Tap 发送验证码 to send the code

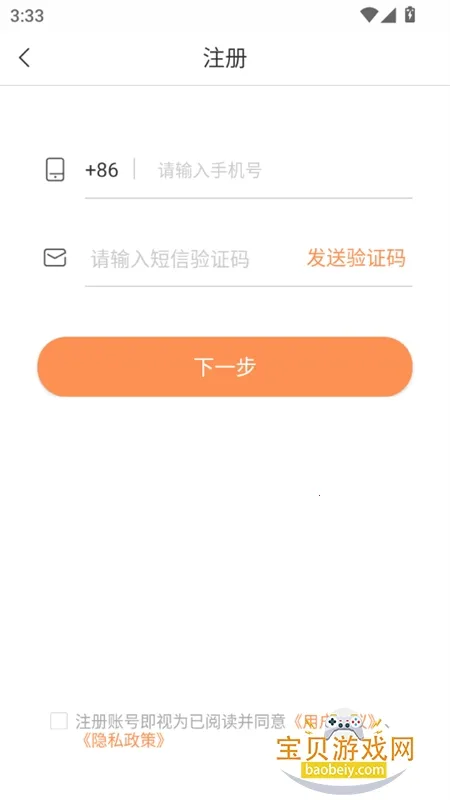pos(356,258)
